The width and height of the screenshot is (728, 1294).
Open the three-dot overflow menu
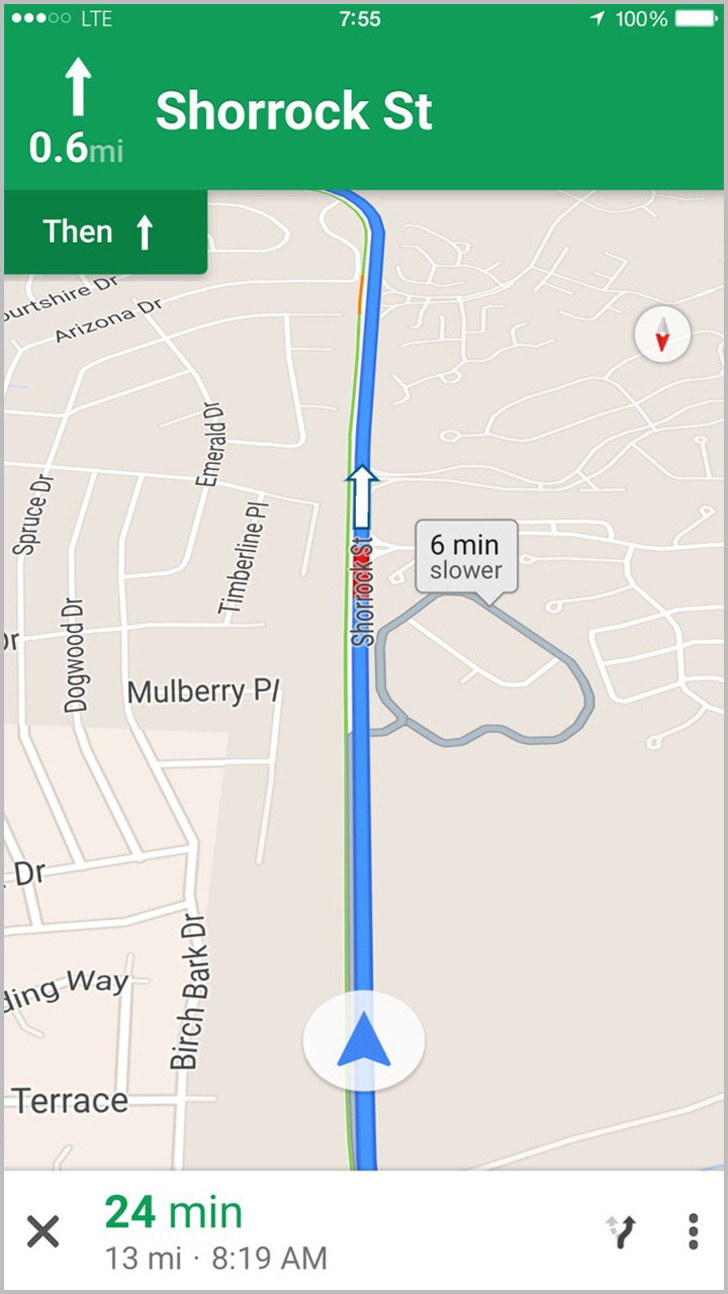click(692, 1232)
